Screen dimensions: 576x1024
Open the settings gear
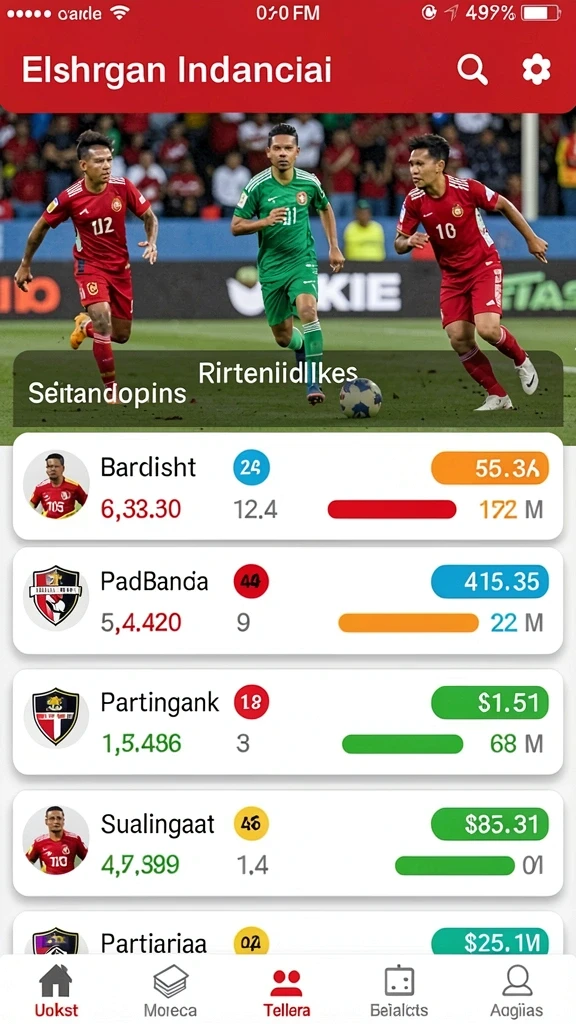pos(536,69)
